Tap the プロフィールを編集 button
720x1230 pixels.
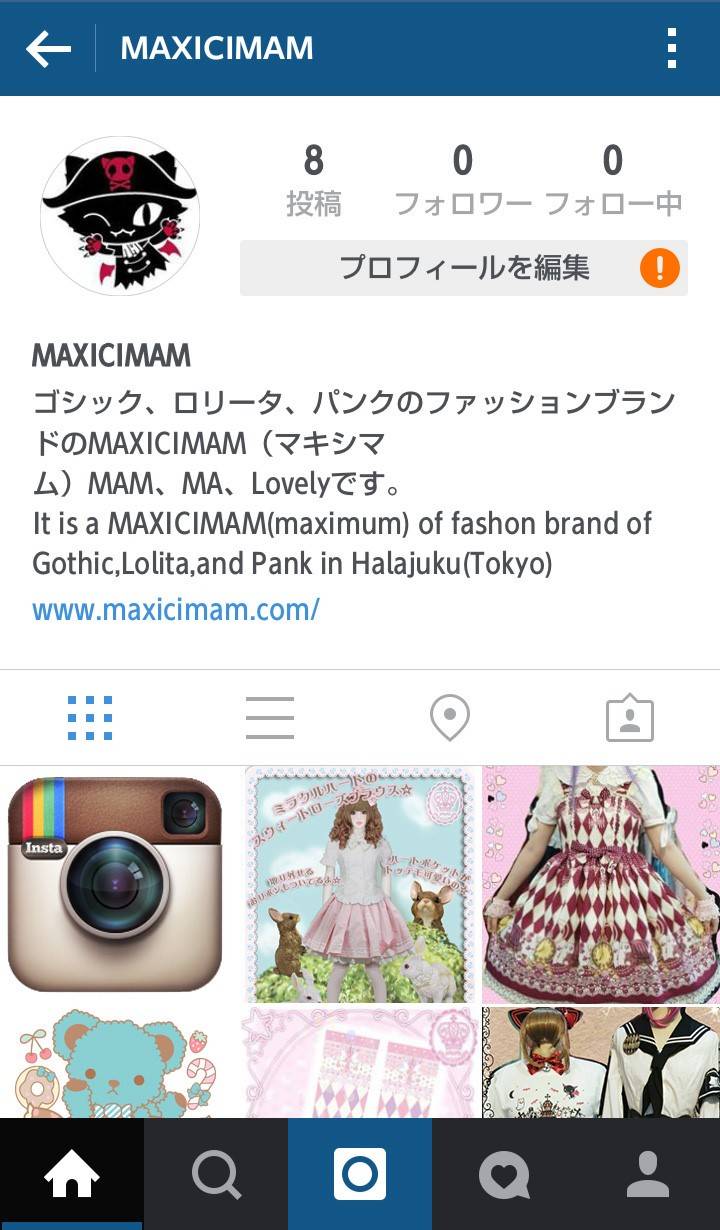pyautogui.click(x=464, y=268)
